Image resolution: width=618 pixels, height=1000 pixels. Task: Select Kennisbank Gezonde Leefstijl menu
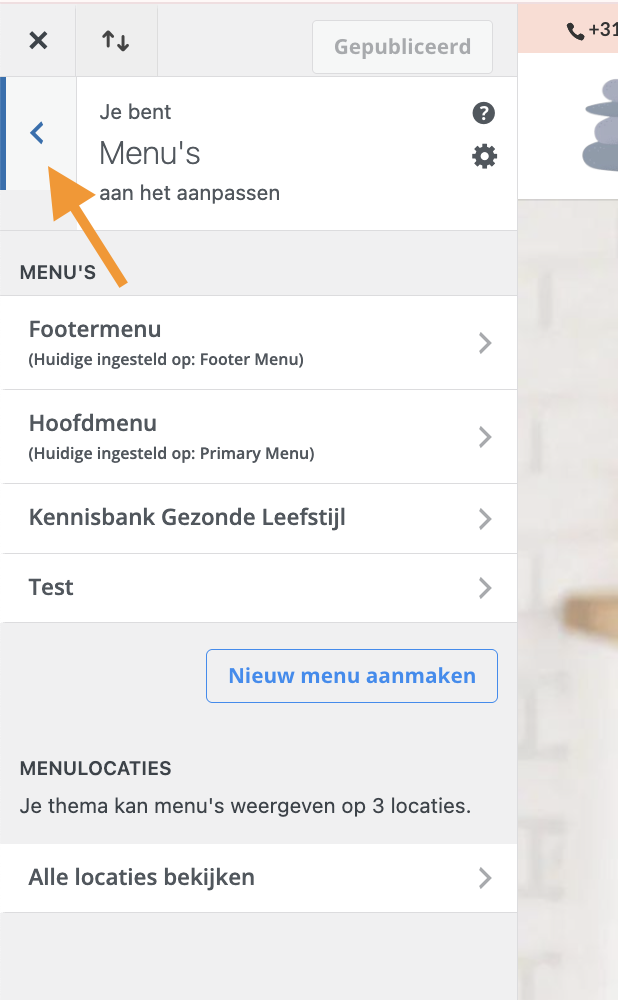point(259,518)
